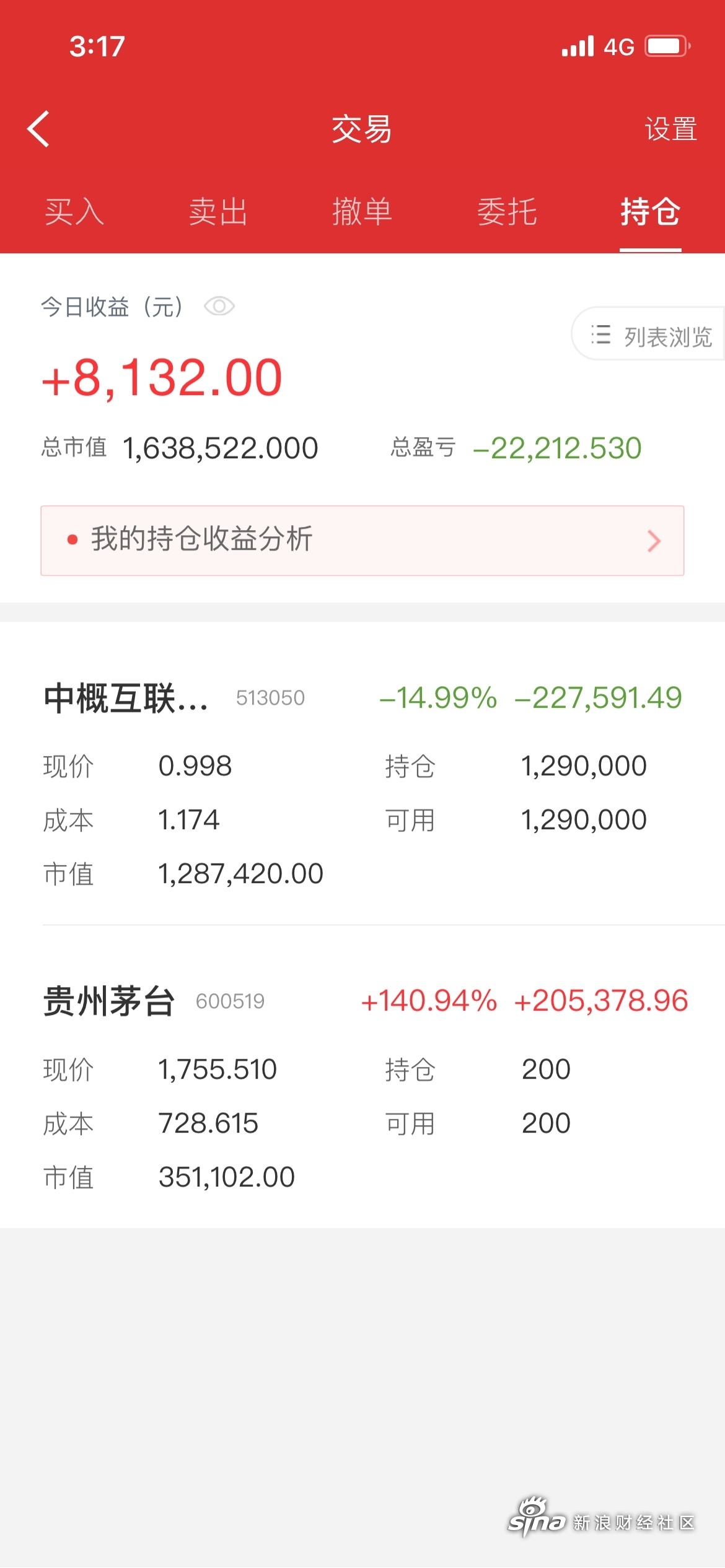Switch to the 买入 tab
Viewport: 725px width, 1568px height.
[74, 212]
